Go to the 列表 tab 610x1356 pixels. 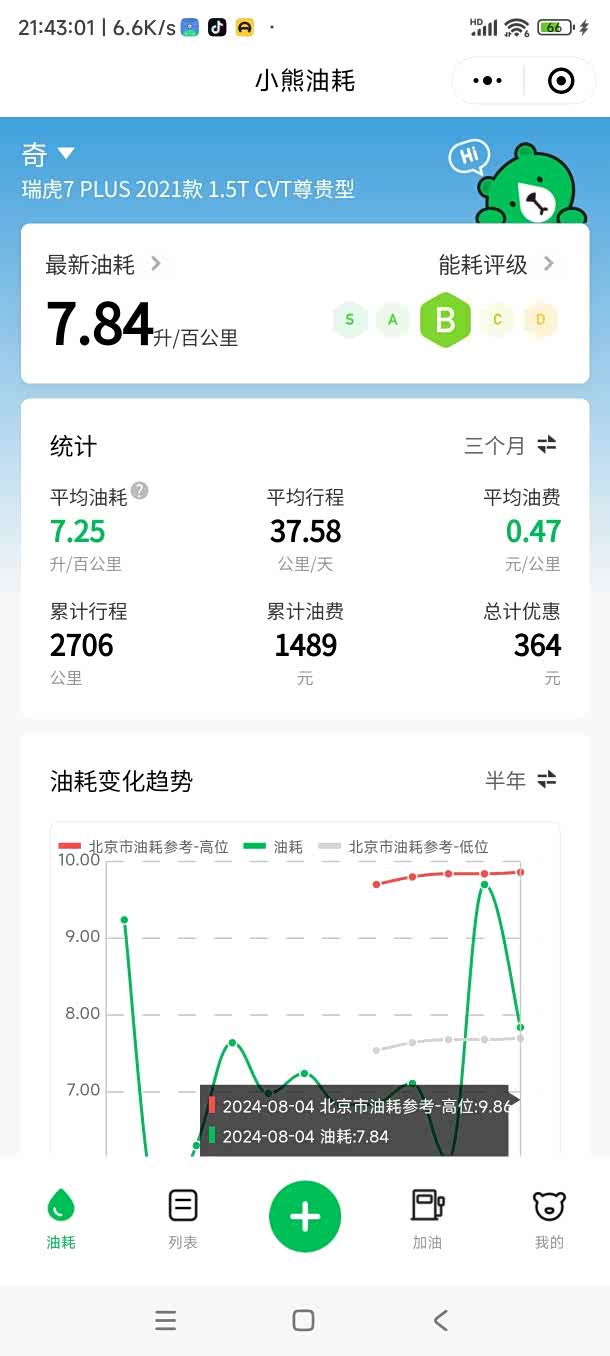183,1219
